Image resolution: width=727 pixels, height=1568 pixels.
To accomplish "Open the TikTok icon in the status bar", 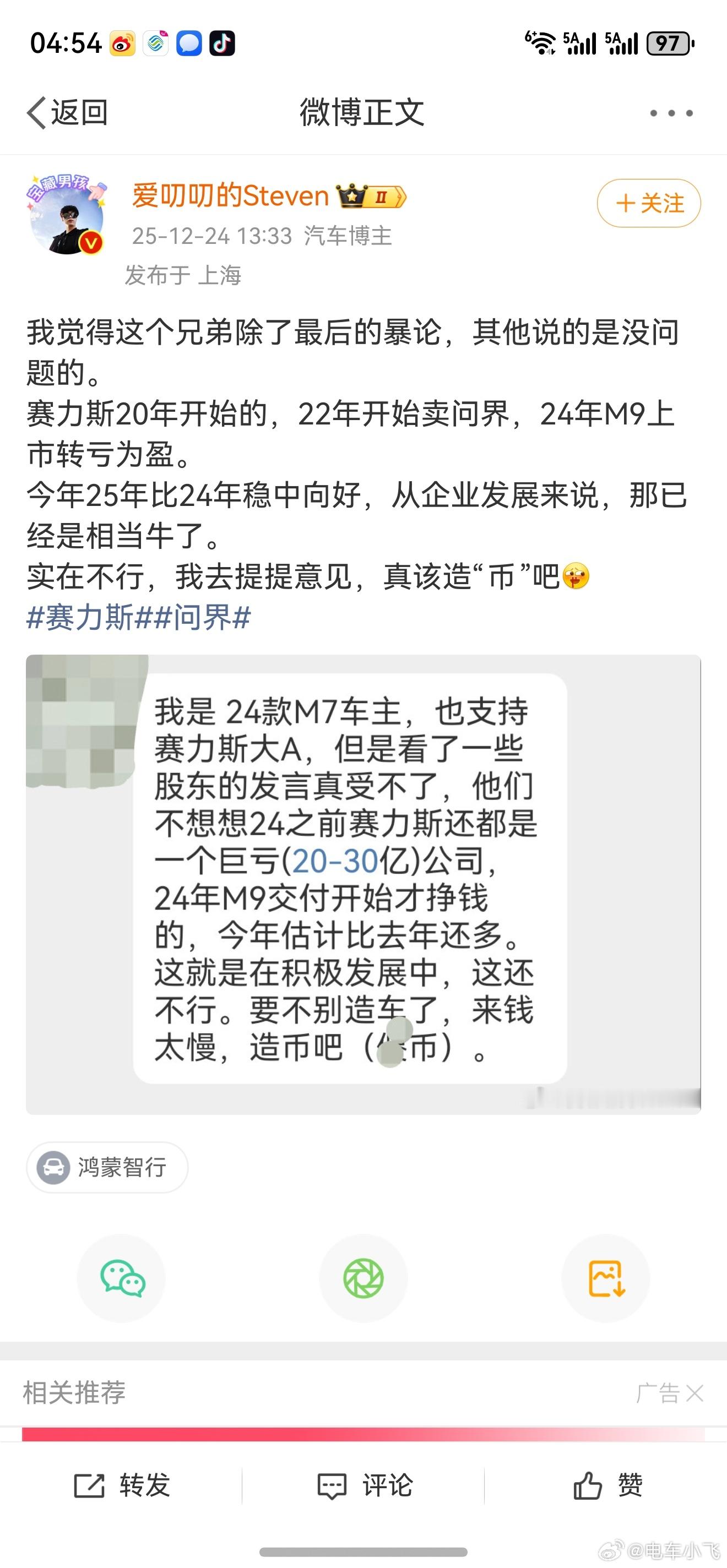I will (223, 43).
